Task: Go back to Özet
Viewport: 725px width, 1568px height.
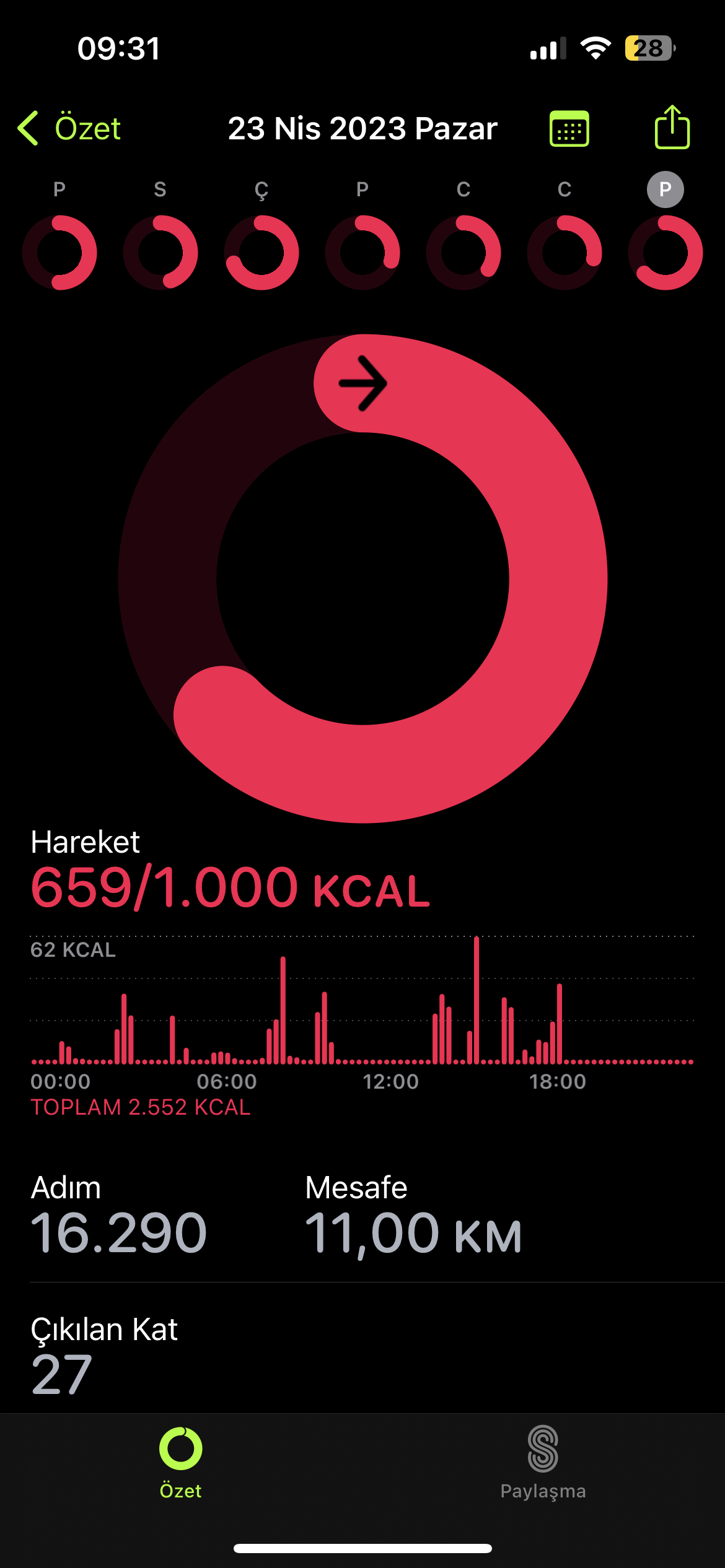Action: [x=69, y=128]
